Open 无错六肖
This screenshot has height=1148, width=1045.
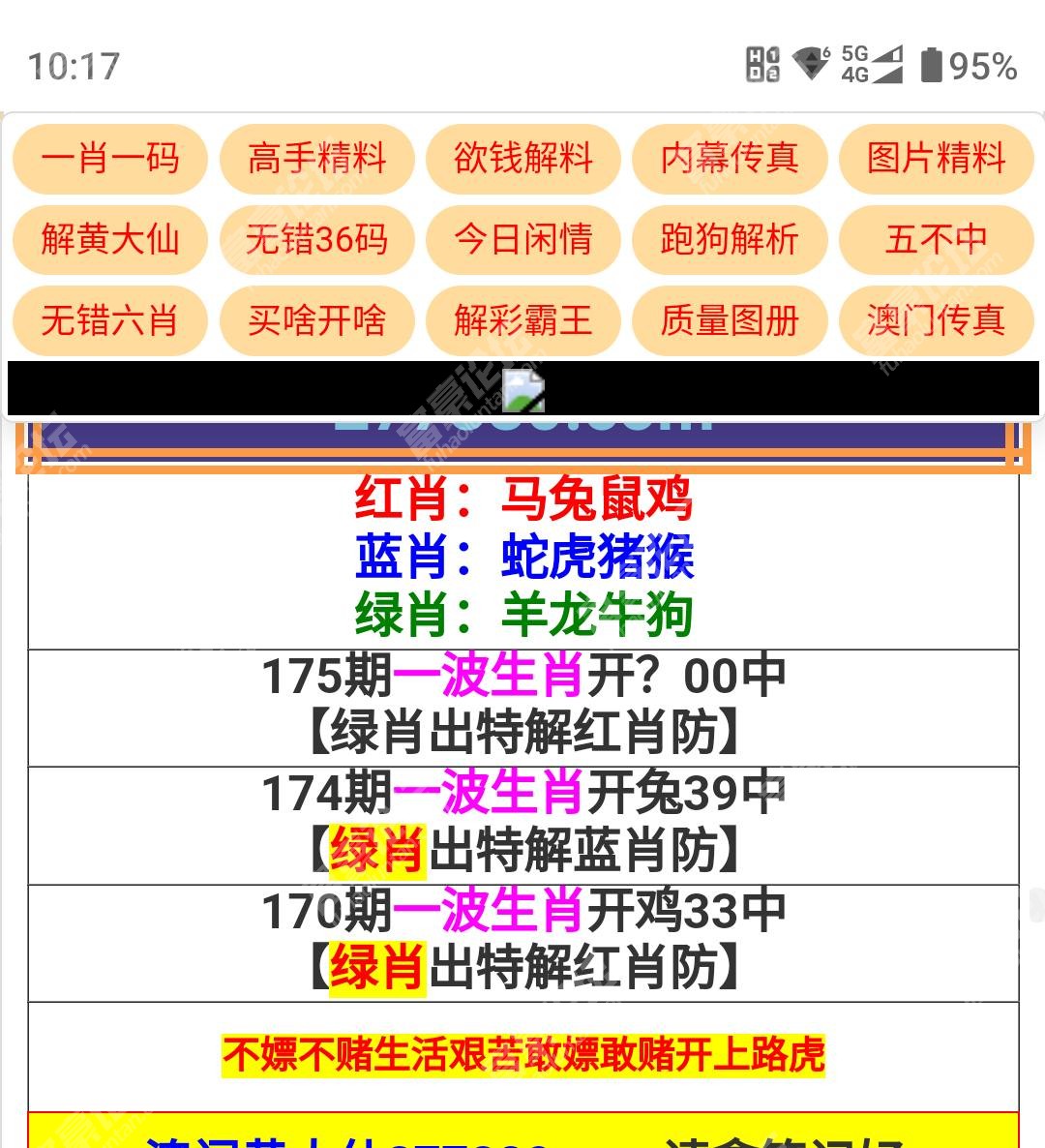(110, 320)
